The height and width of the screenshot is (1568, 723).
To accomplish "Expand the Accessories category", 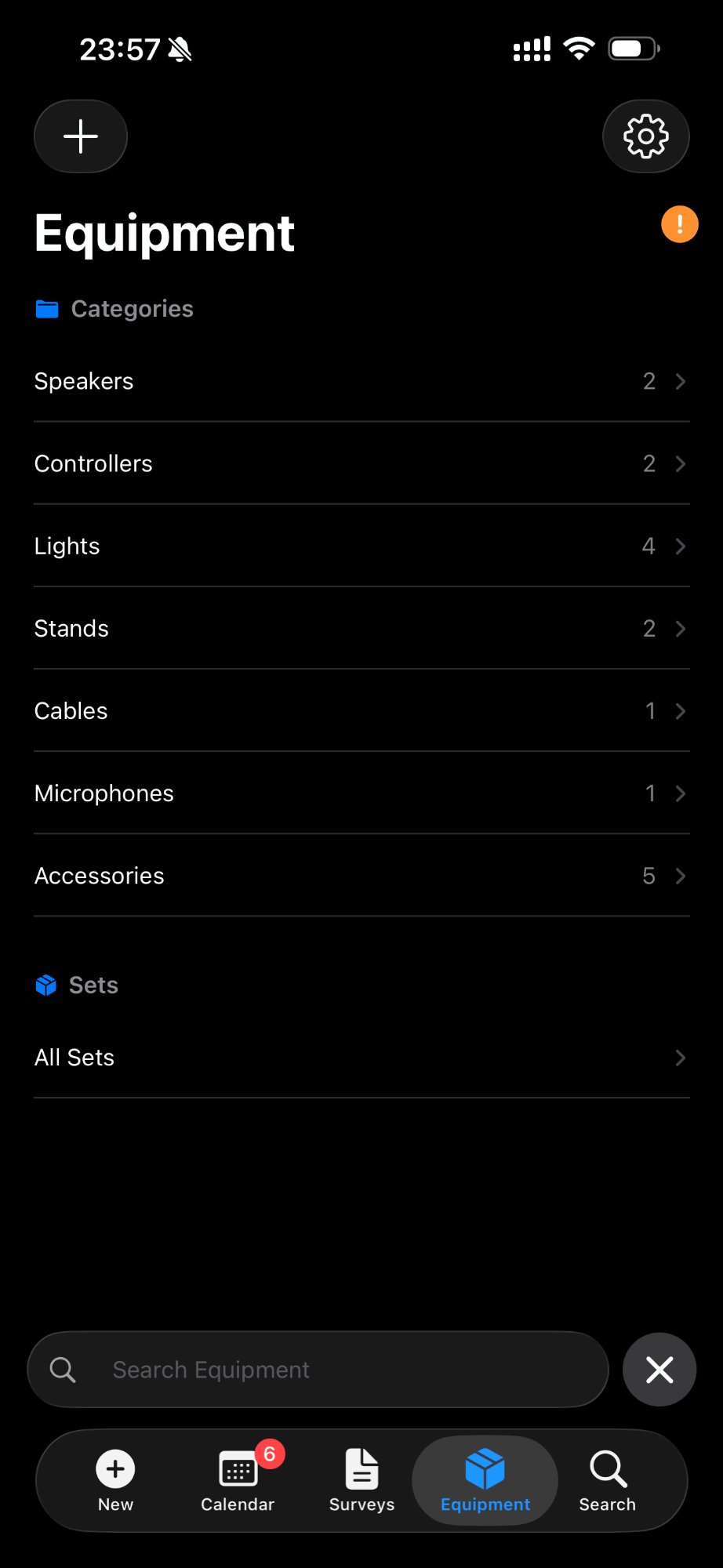I will coord(679,876).
